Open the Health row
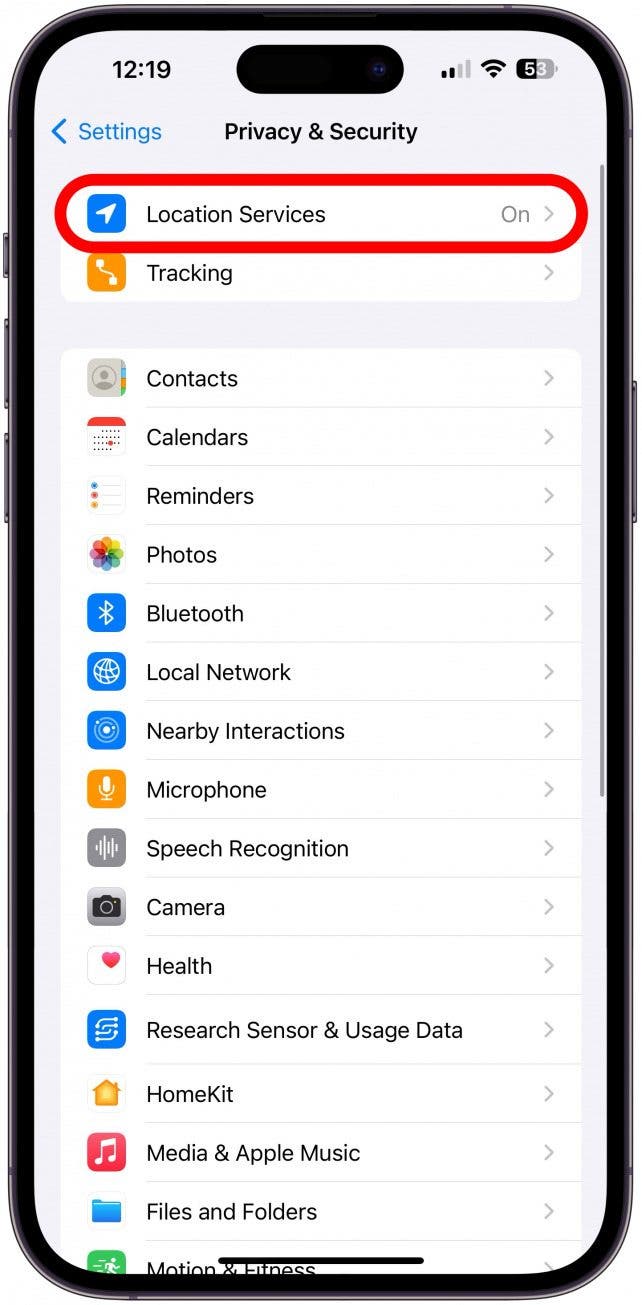 (x=320, y=966)
